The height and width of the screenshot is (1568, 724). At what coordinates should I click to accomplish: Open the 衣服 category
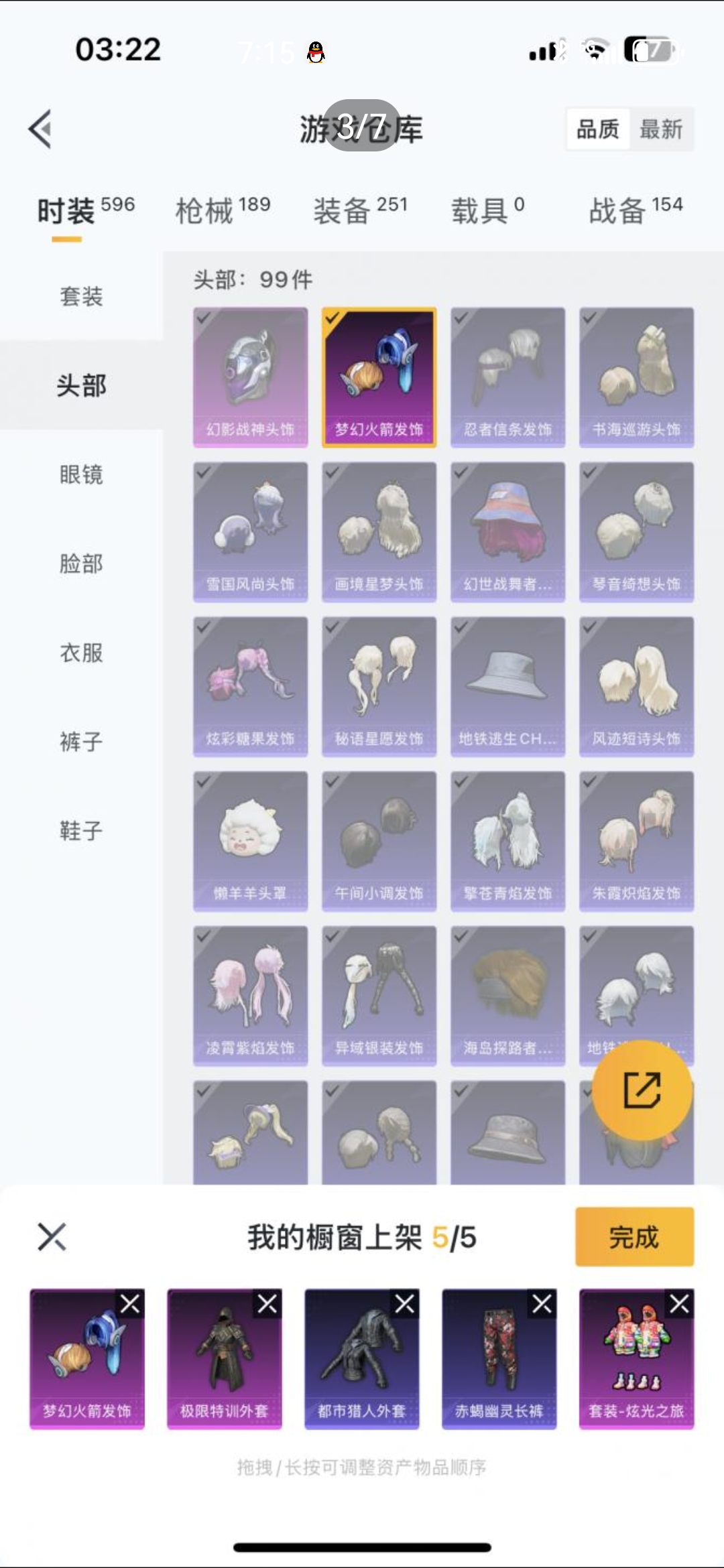click(x=81, y=653)
